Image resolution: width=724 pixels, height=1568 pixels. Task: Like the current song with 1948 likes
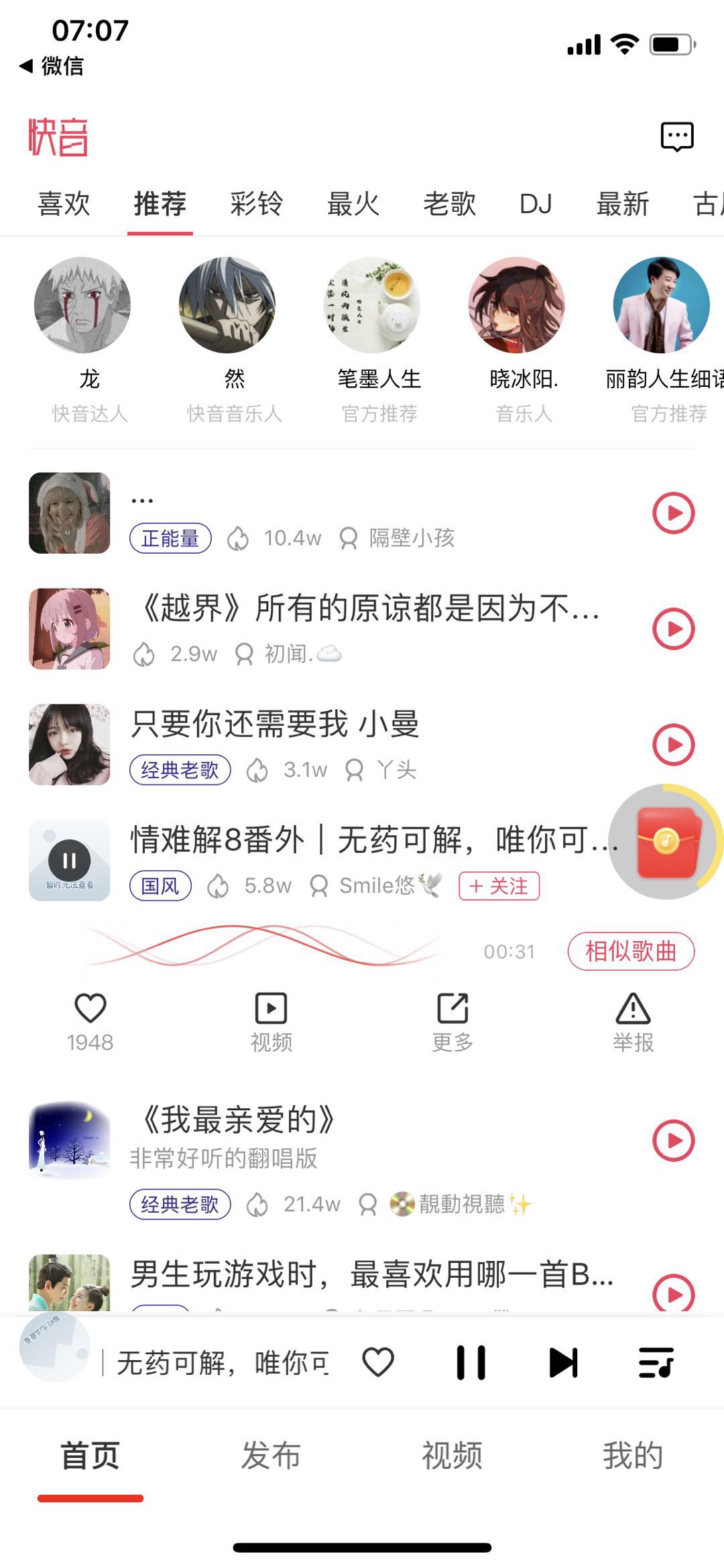point(90,1010)
